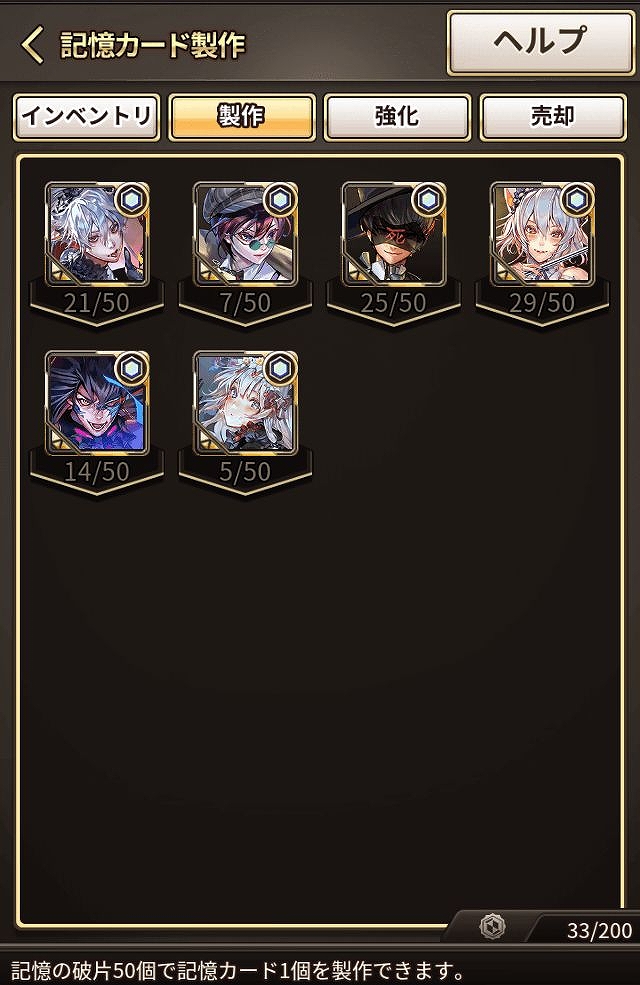Open the ヘルプ button
The width and height of the screenshot is (640, 985).
coord(541,43)
